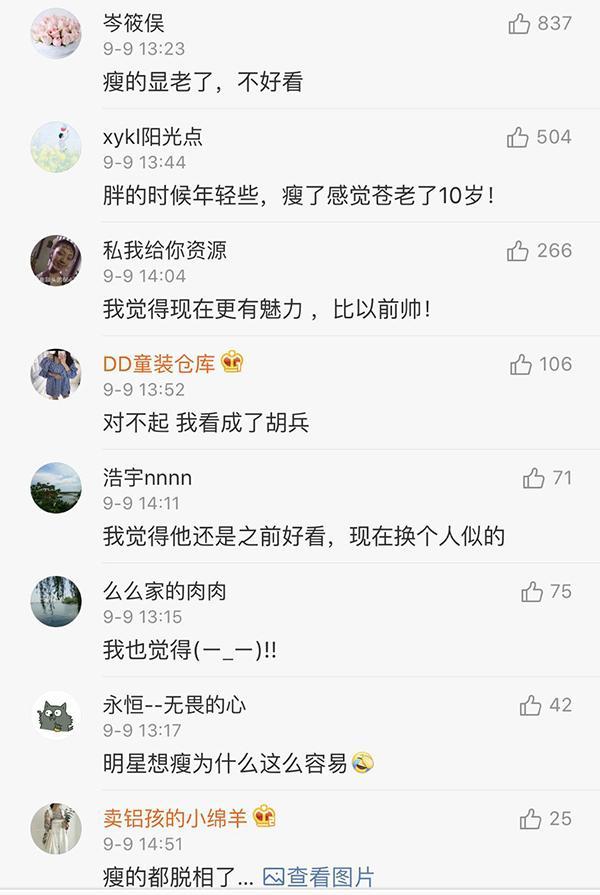
Task: Open xykl阳光点's profile avatar
Action: (x=56, y=147)
